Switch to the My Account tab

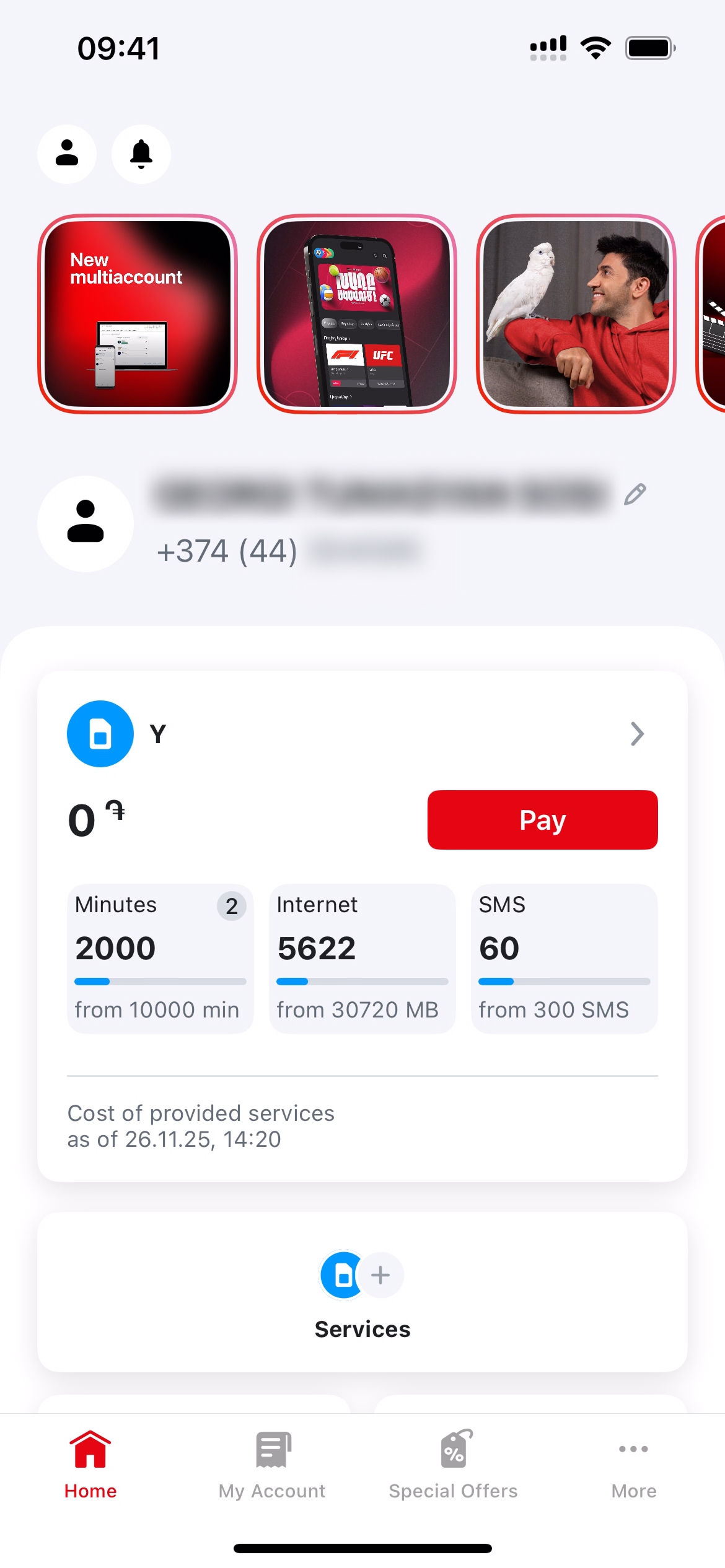point(272,1466)
